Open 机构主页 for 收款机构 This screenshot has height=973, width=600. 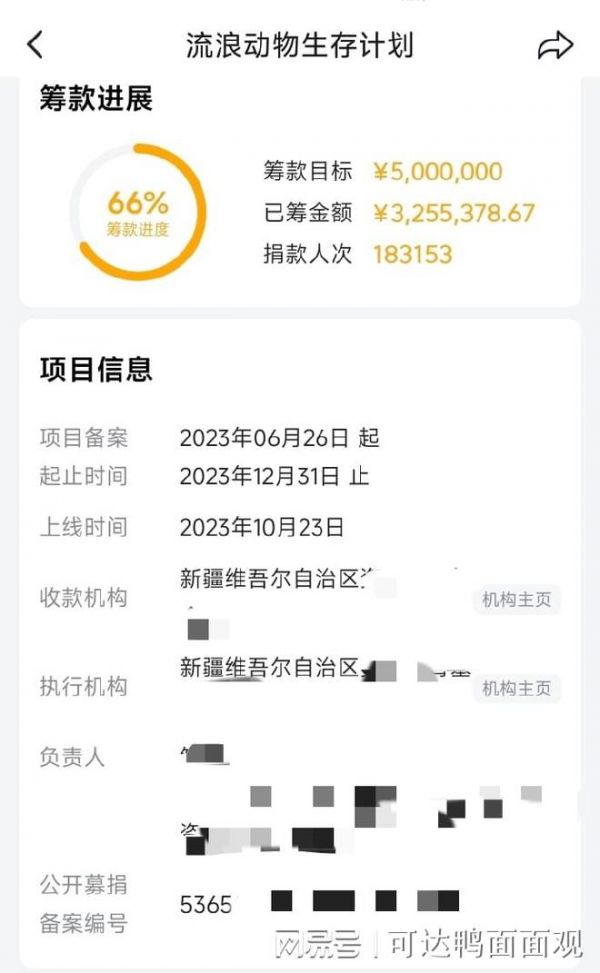click(x=517, y=599)
